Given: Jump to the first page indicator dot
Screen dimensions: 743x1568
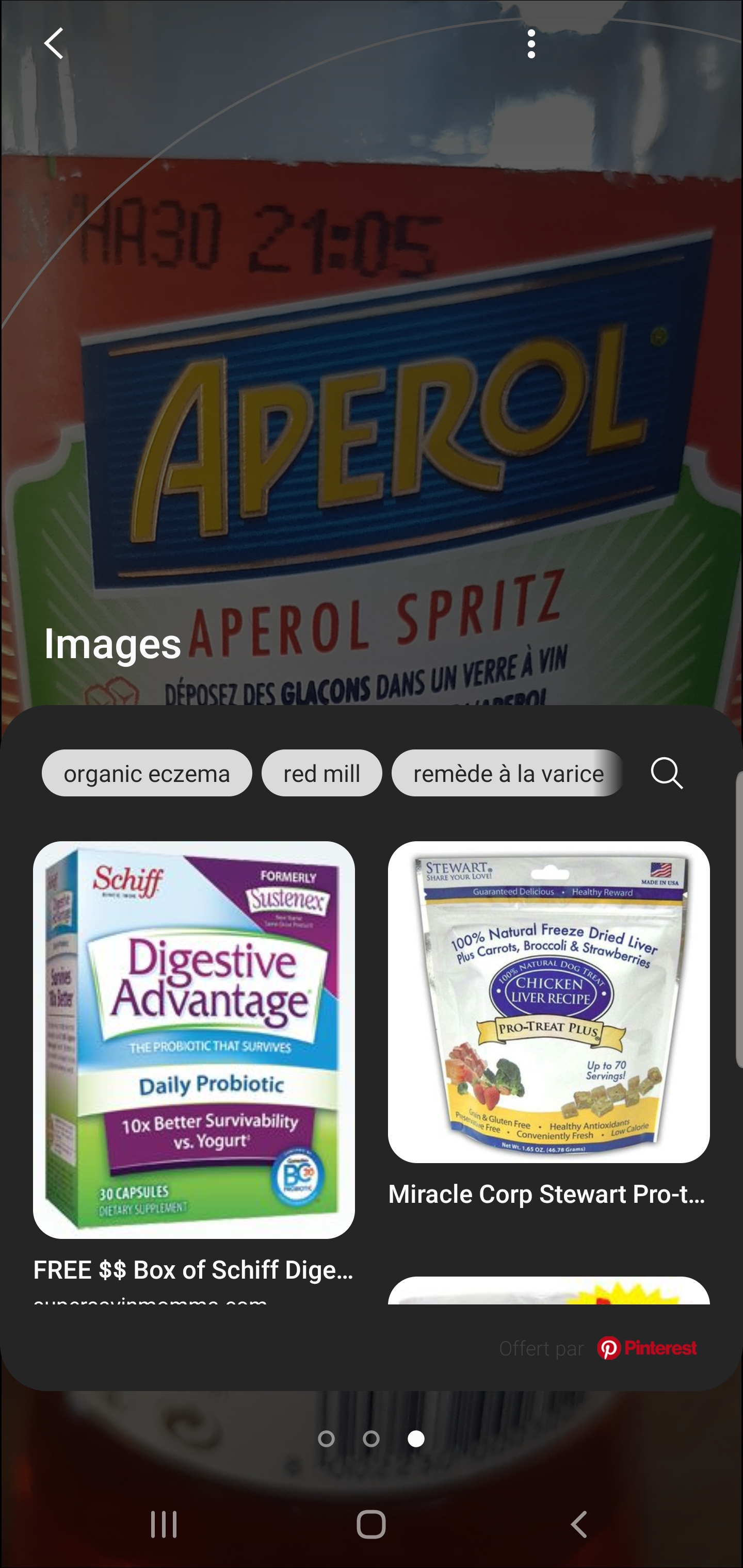Looking at the screenshot, I should coord(326,1439).
